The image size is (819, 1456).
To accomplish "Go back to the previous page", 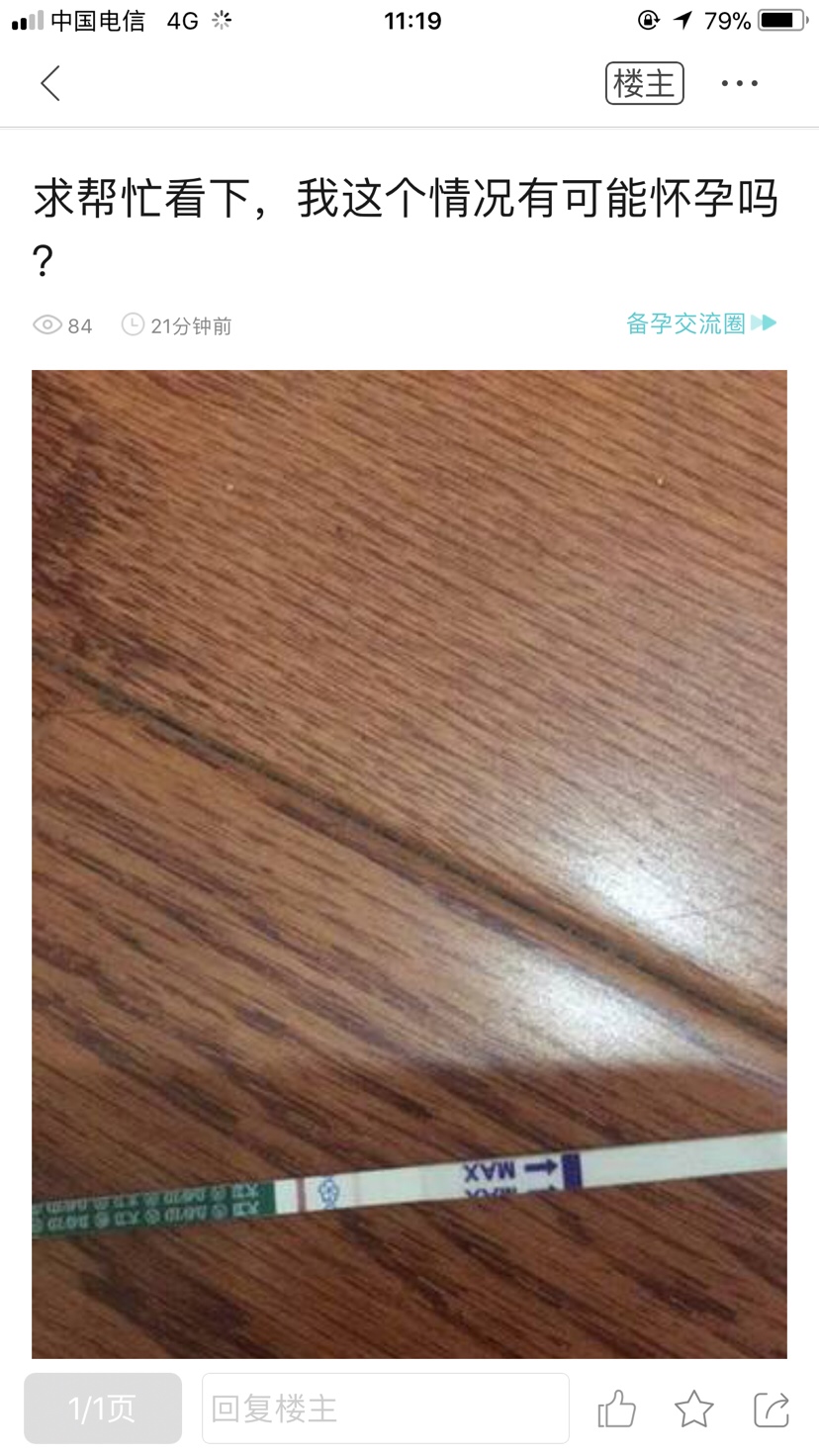I will coord(50,84).
